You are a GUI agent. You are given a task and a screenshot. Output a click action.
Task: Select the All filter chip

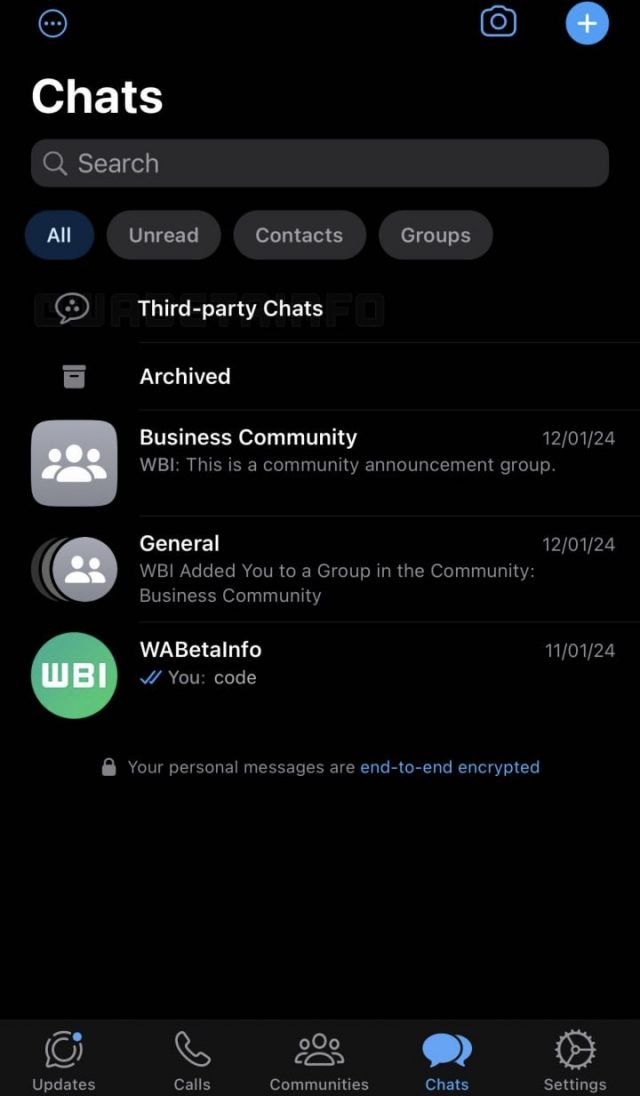click(59, 235)
